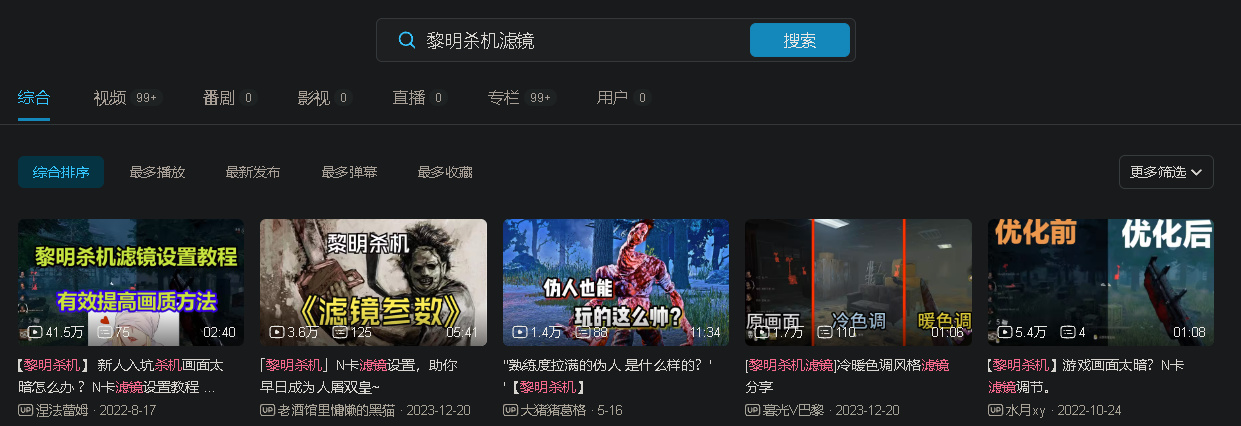
Task: Switch to the 综合 tab
Action: (34, 98)
